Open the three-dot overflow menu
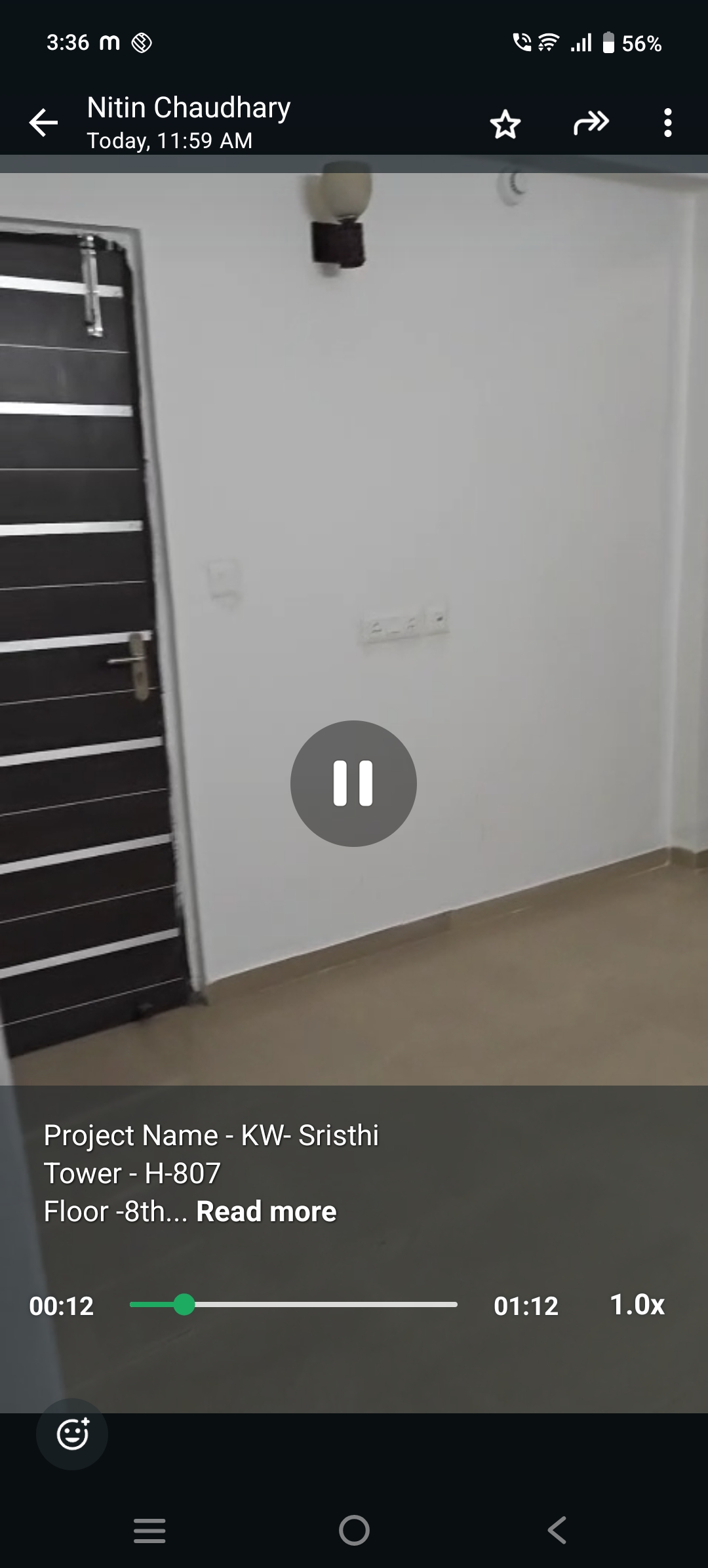 point(667,123)
